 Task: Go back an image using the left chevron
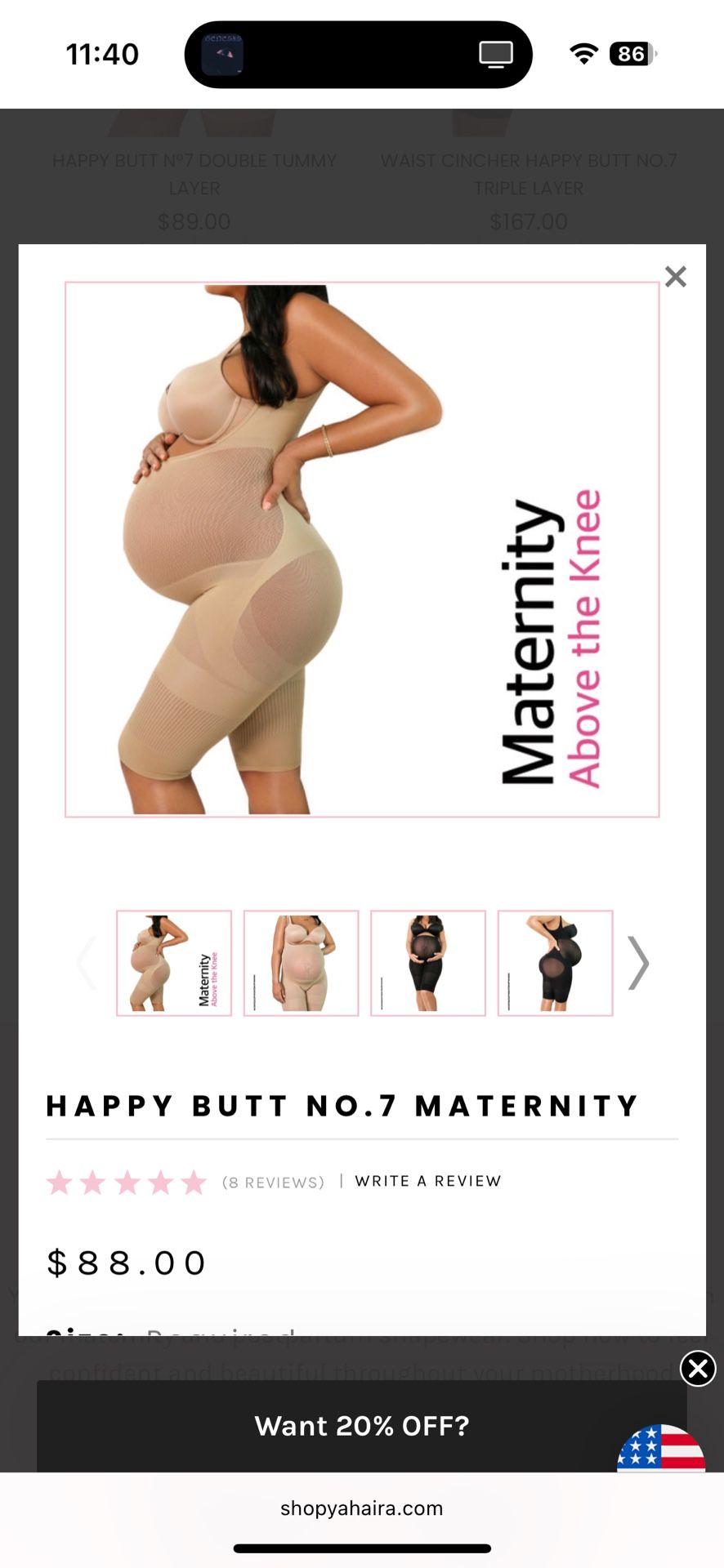tap(87, 964)
